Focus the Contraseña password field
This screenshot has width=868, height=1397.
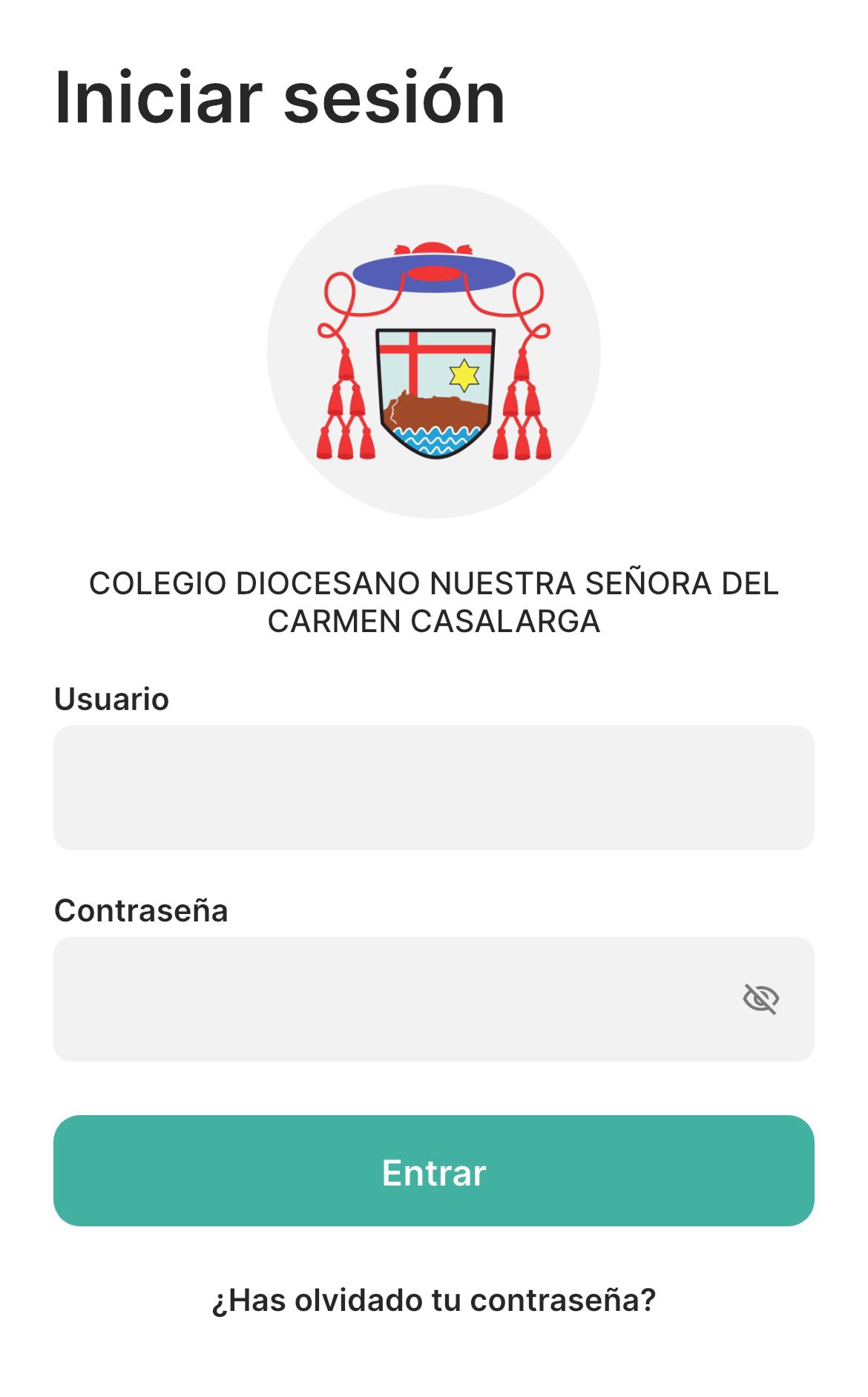coord(386,999)
